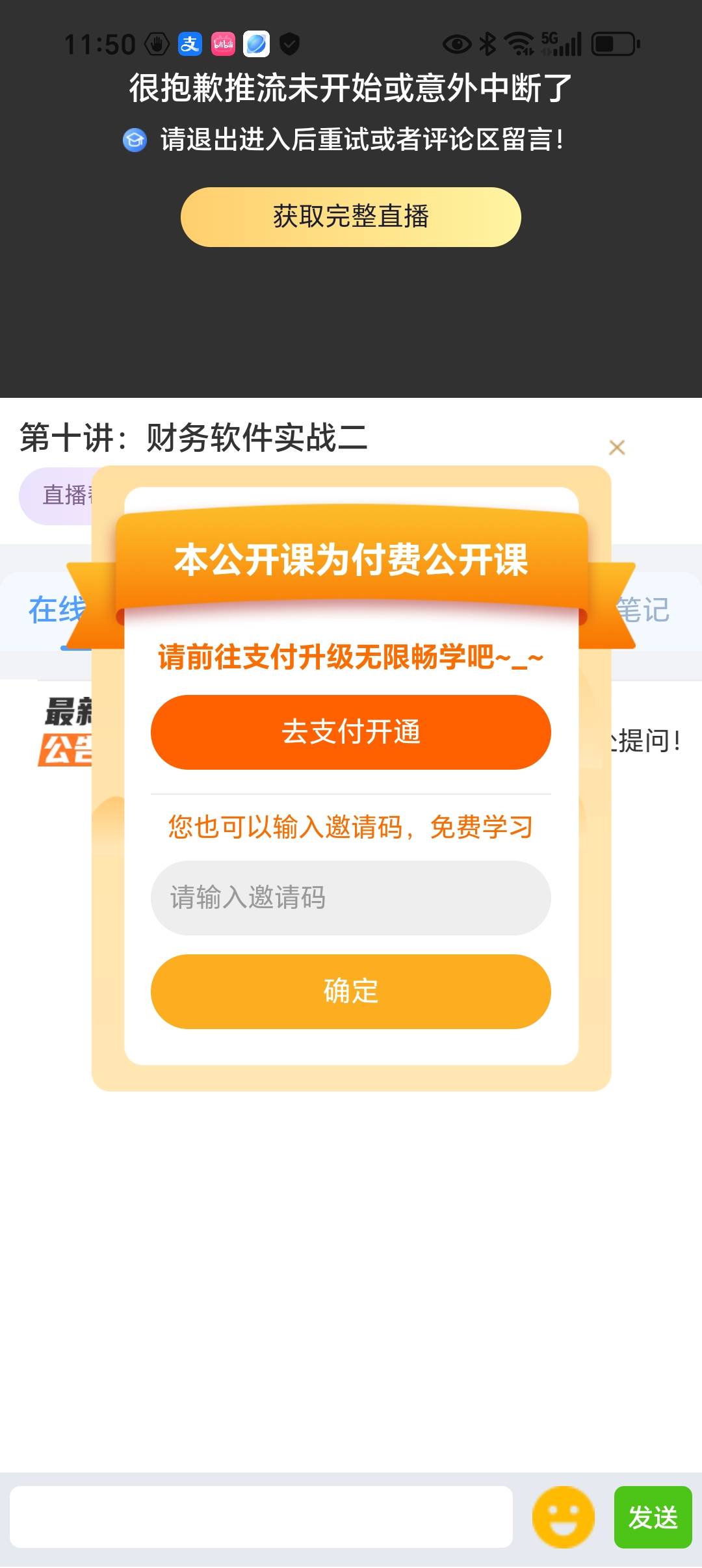Switch to the 在线 tab

(56, 610)
